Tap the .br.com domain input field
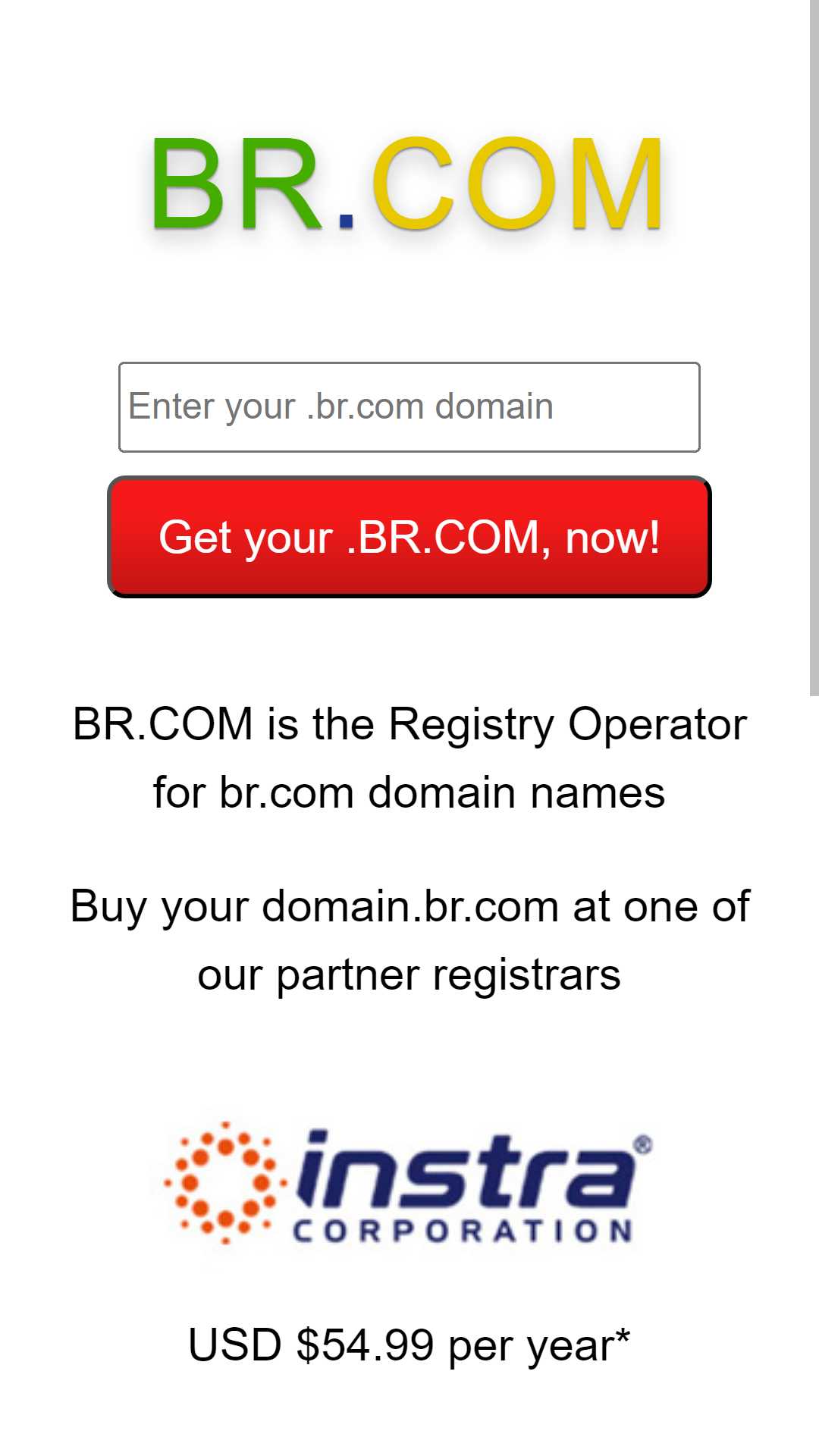The width and height of the screenshot is (819, 1456). click(409, 407)
